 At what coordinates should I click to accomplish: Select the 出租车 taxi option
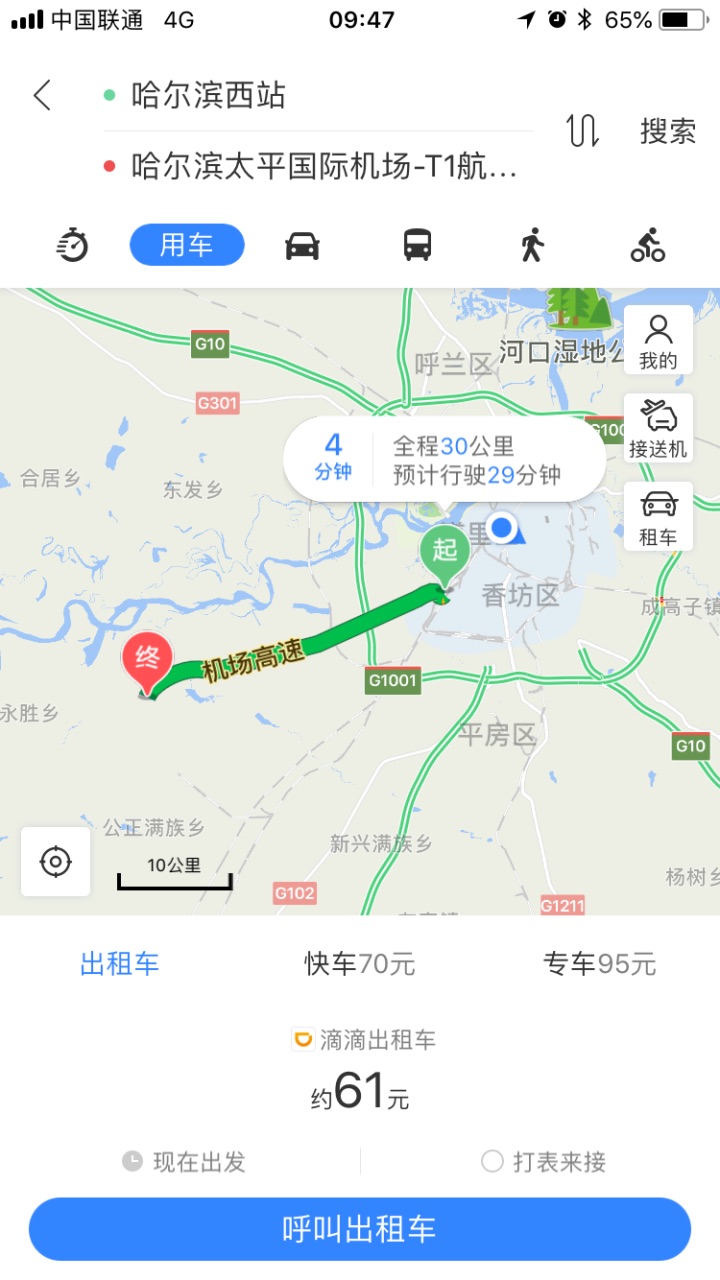(120, 964)
